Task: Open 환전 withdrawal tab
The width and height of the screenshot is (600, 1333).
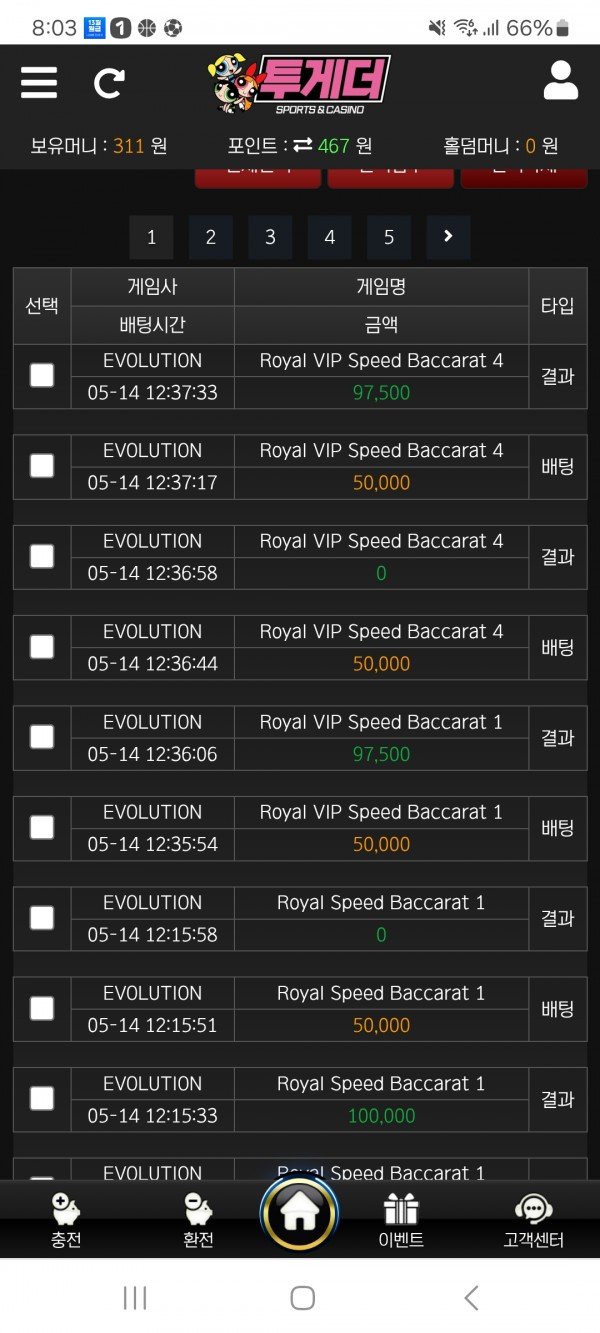Action: pos(198,1221)
